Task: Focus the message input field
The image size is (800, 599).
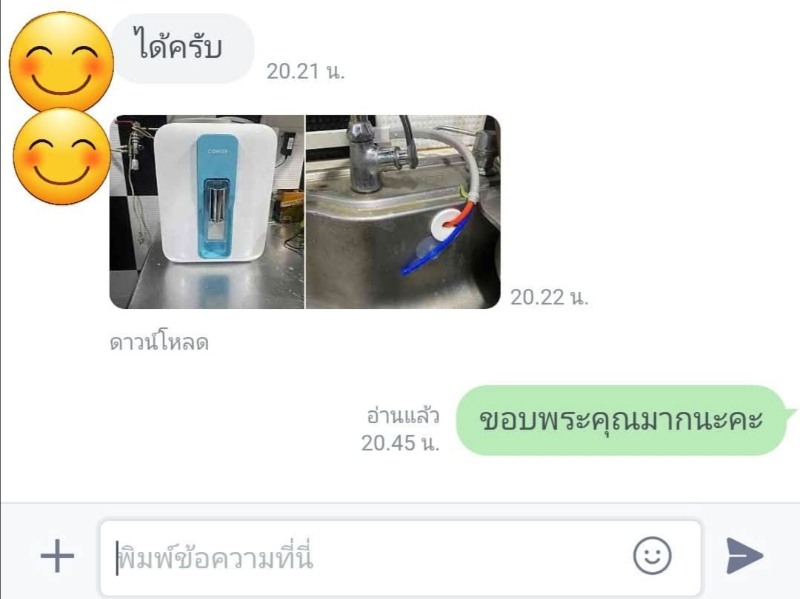Action: (360, 557)
